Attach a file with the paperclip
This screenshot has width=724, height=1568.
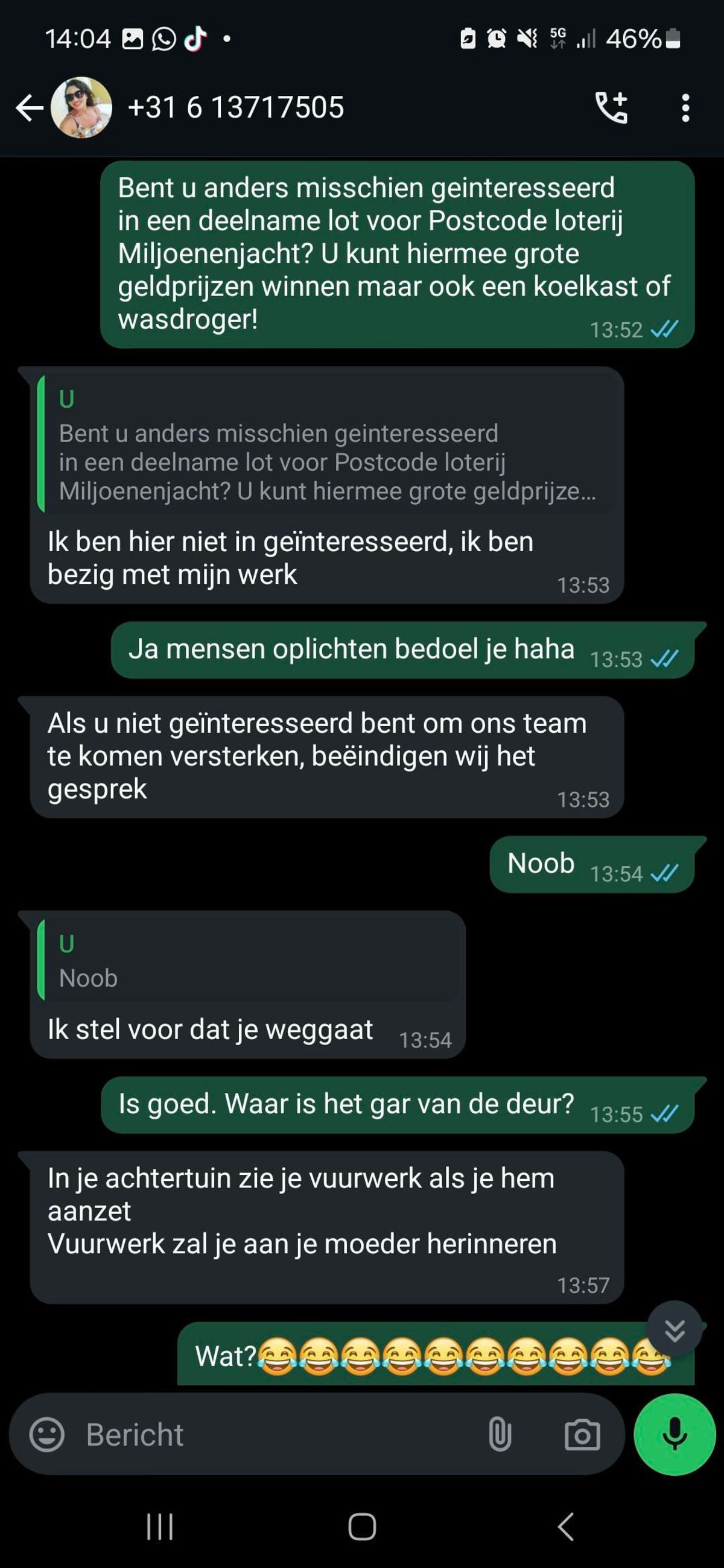tap(500, 1435)
